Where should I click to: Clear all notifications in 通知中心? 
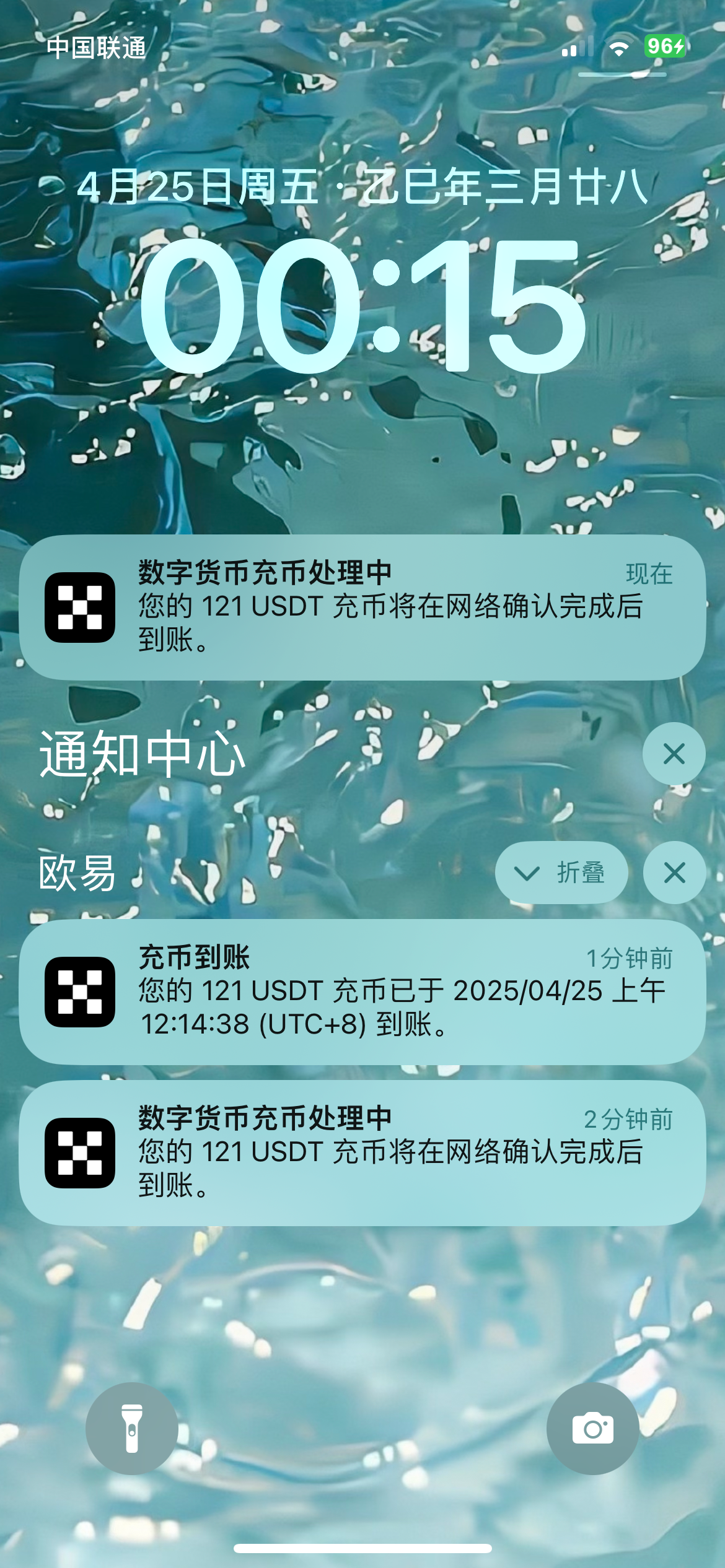(x=674, y=754)
